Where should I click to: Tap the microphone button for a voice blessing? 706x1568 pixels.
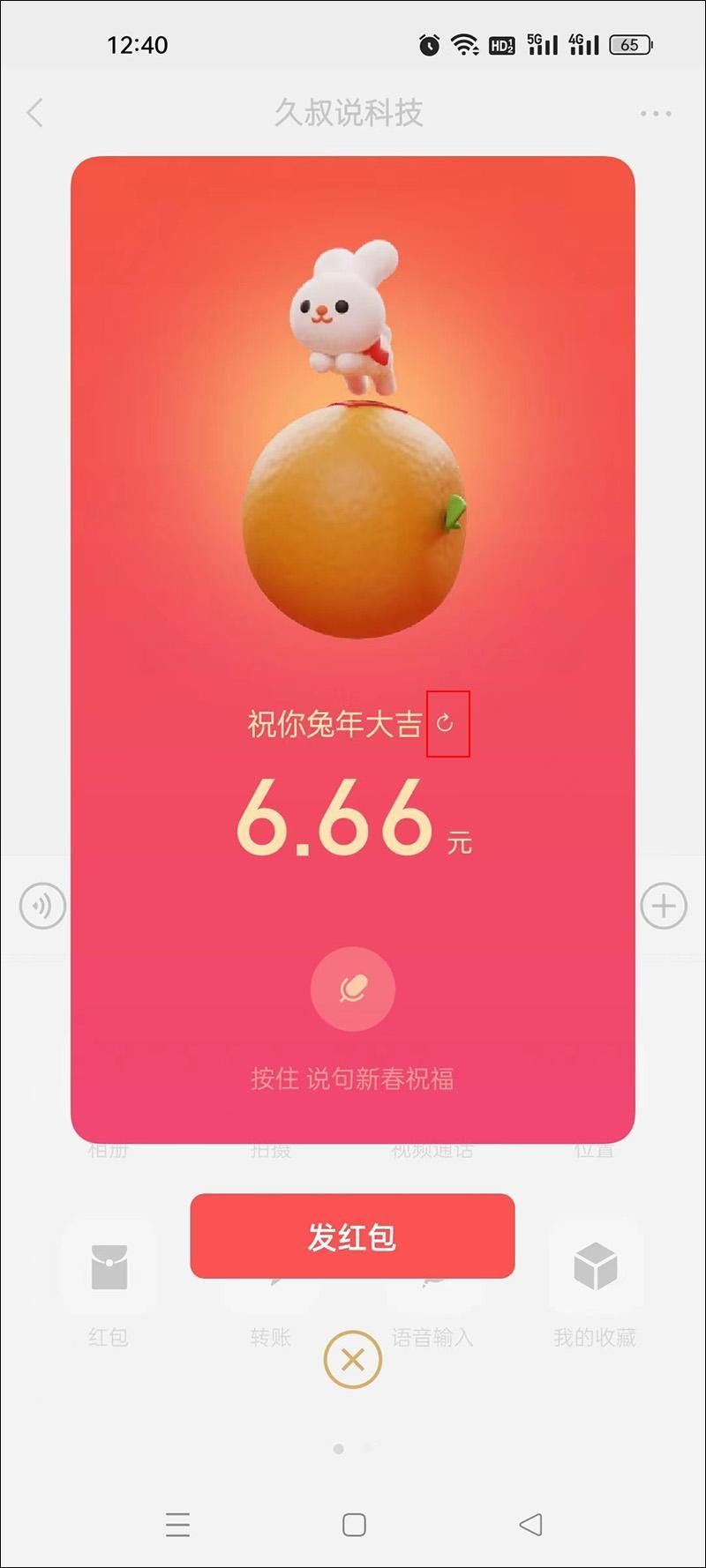click(x=353, y=989)
